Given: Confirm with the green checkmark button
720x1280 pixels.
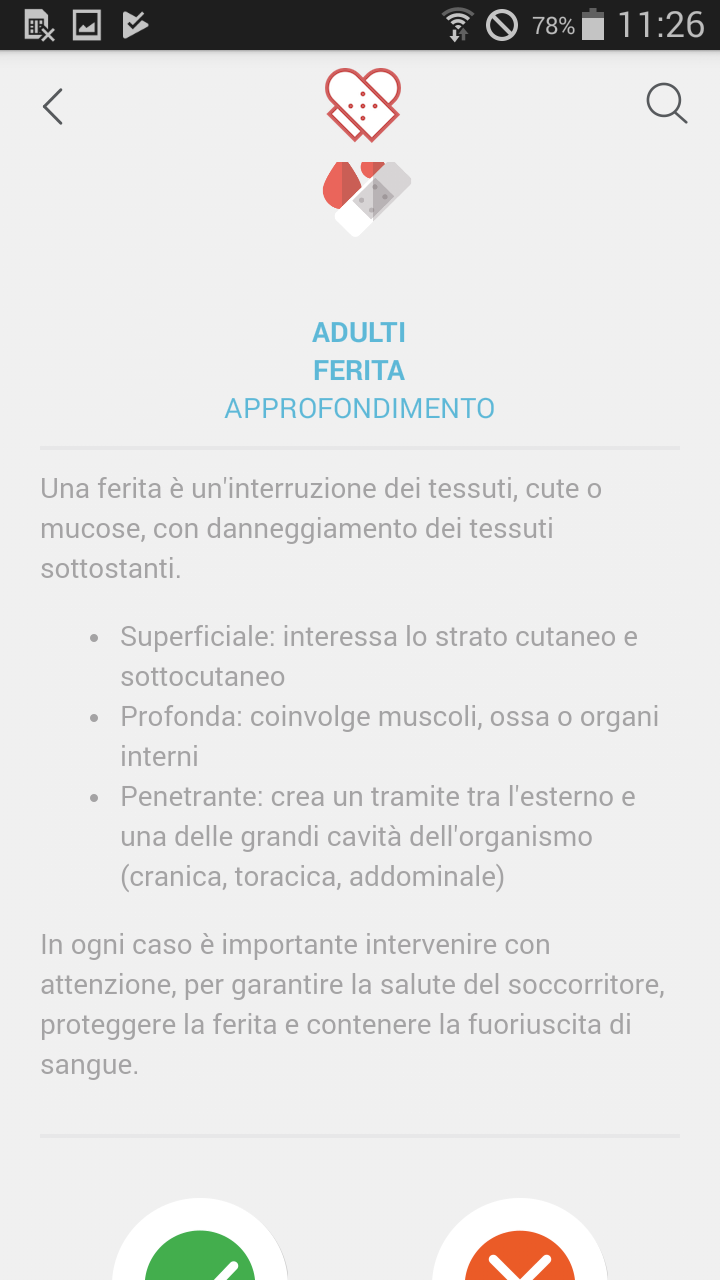Looking at the screenshot, I should tap(200, 1254).
